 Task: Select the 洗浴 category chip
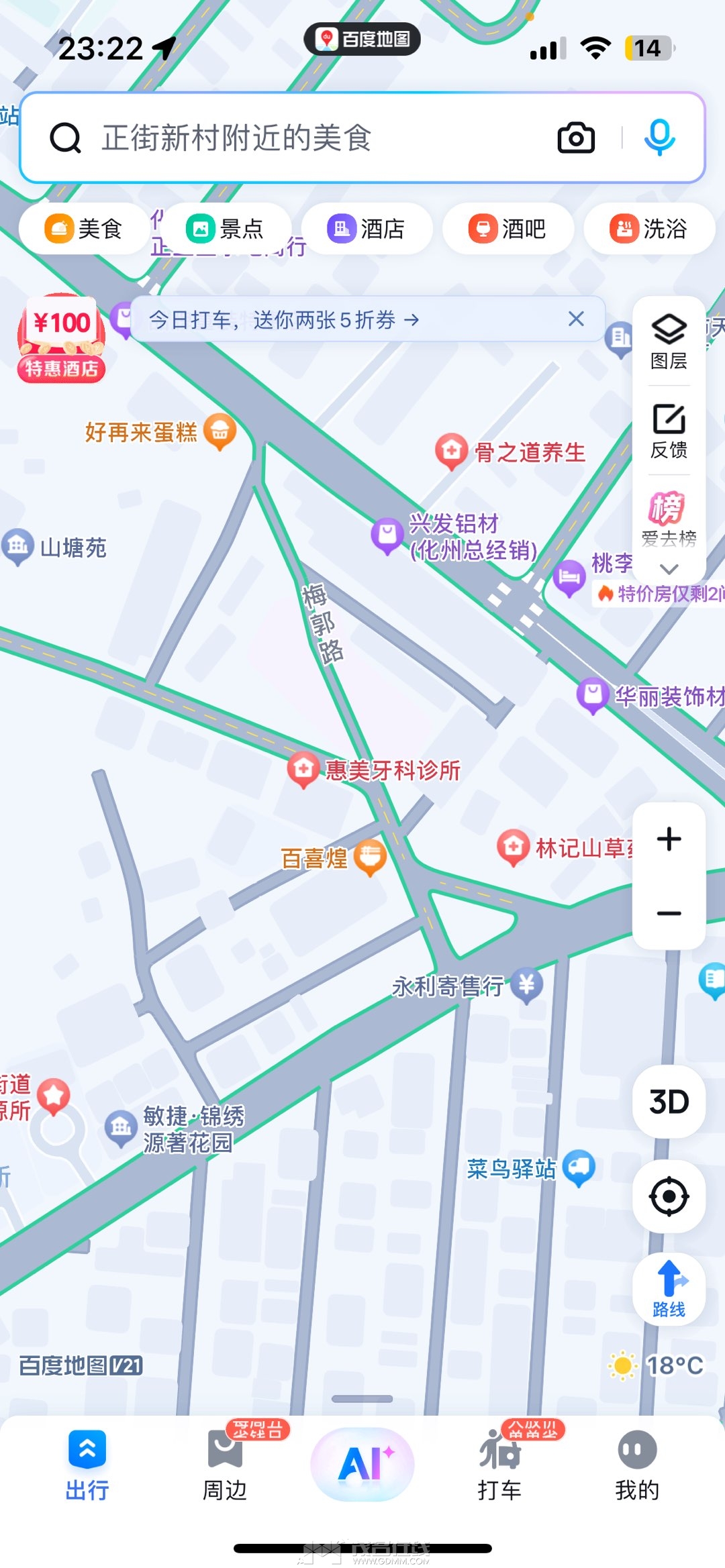click(x=648, y=229)
